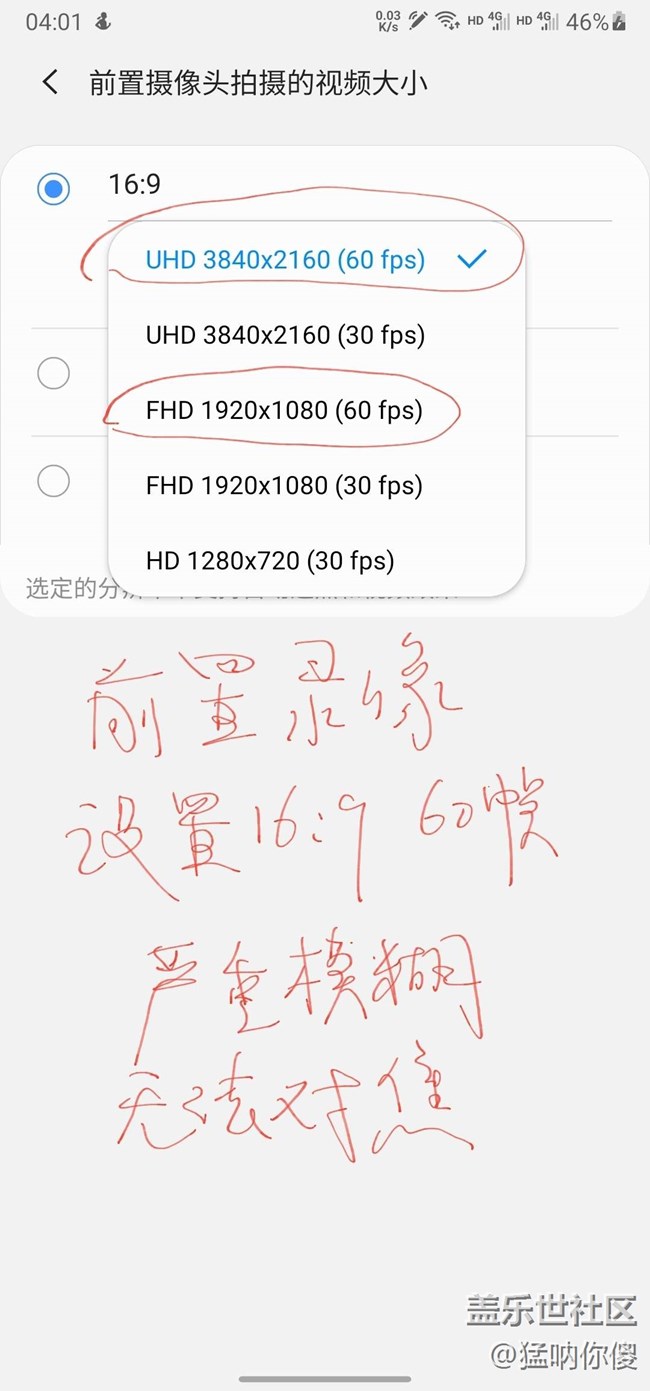Pick FHD 1920x1080 (60 fps)

(x=285, y=410)
